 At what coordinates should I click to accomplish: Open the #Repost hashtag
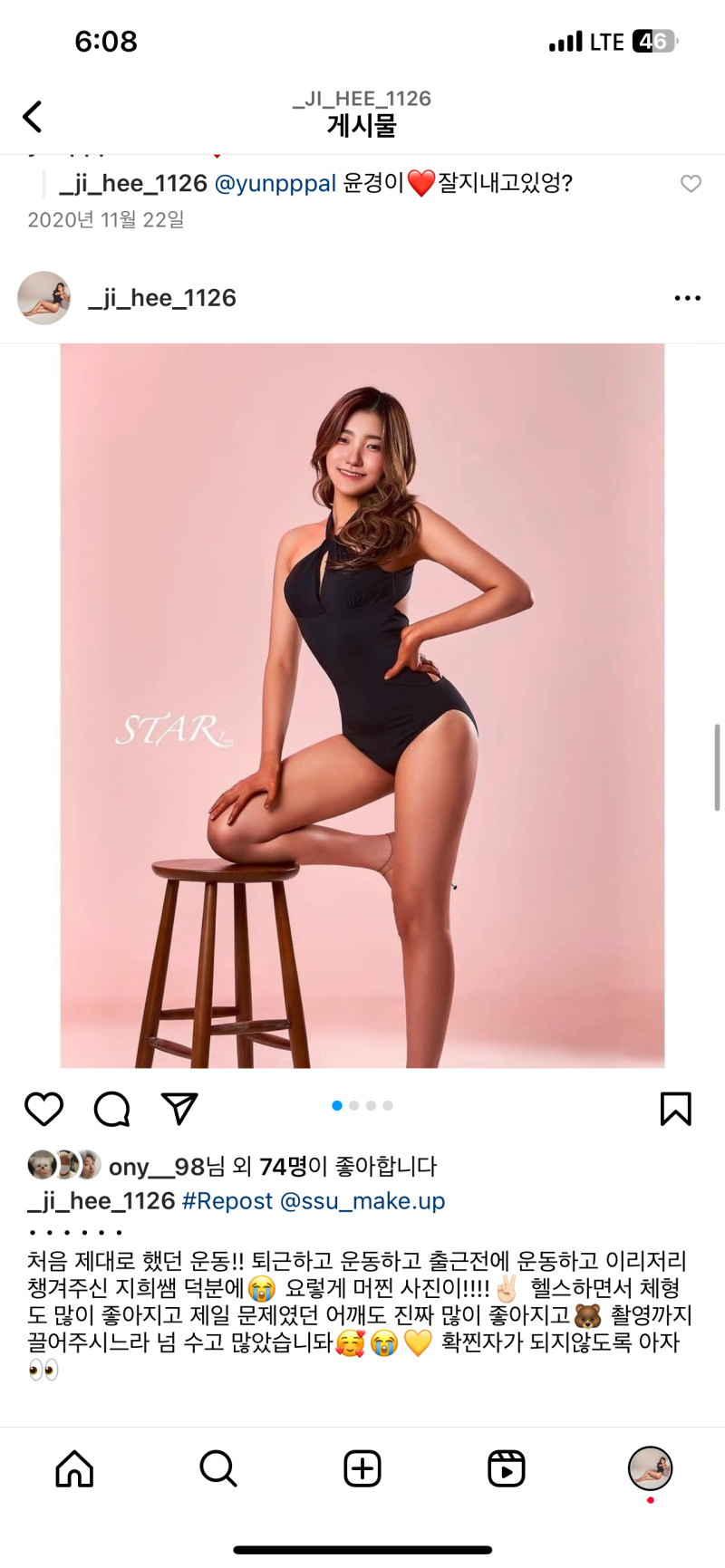point(227,1201)
